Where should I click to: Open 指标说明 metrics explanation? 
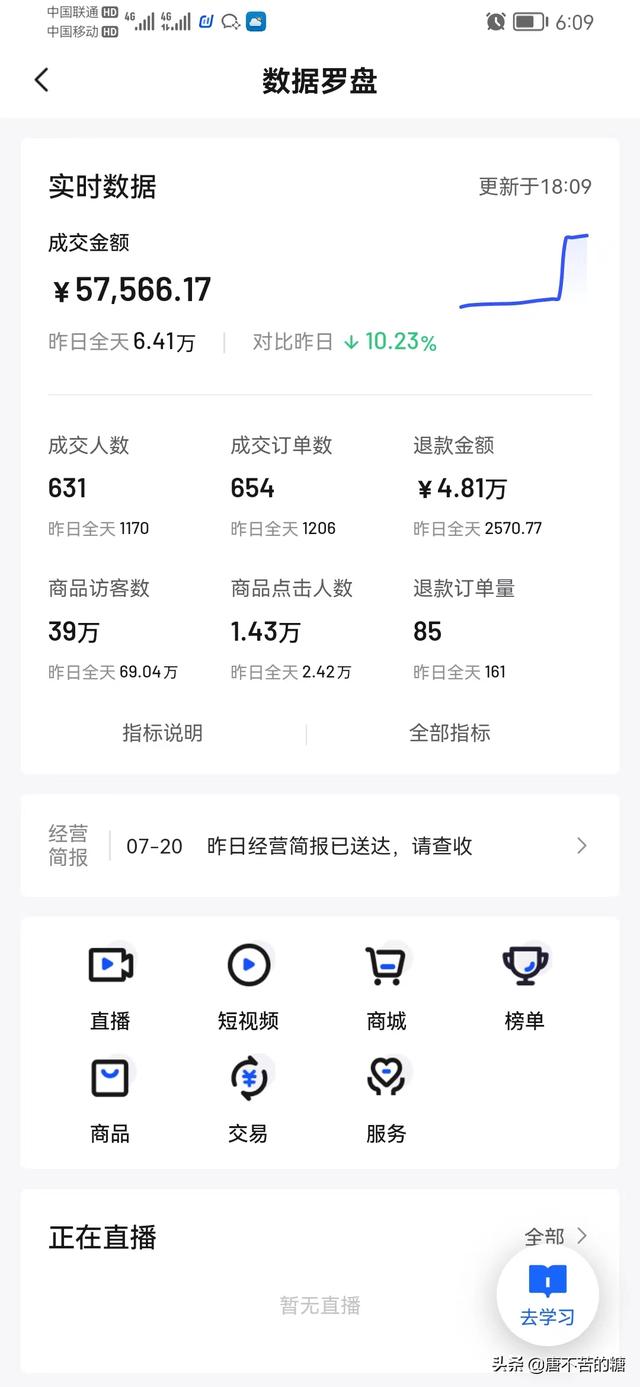tap(163, 733)
